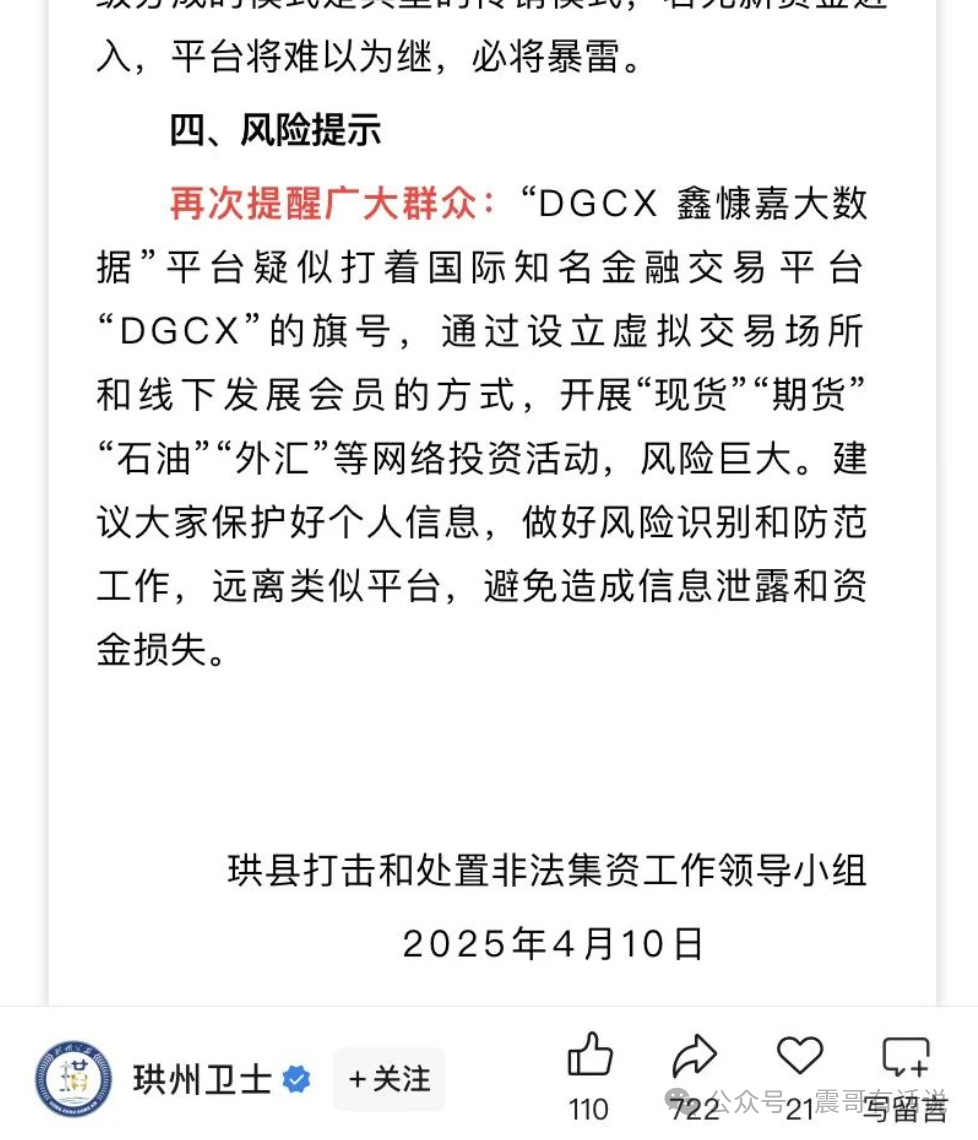The image size is (978, 1140).
Task: Enable following via the 关注 toggle
Action: click(389, 1080)
